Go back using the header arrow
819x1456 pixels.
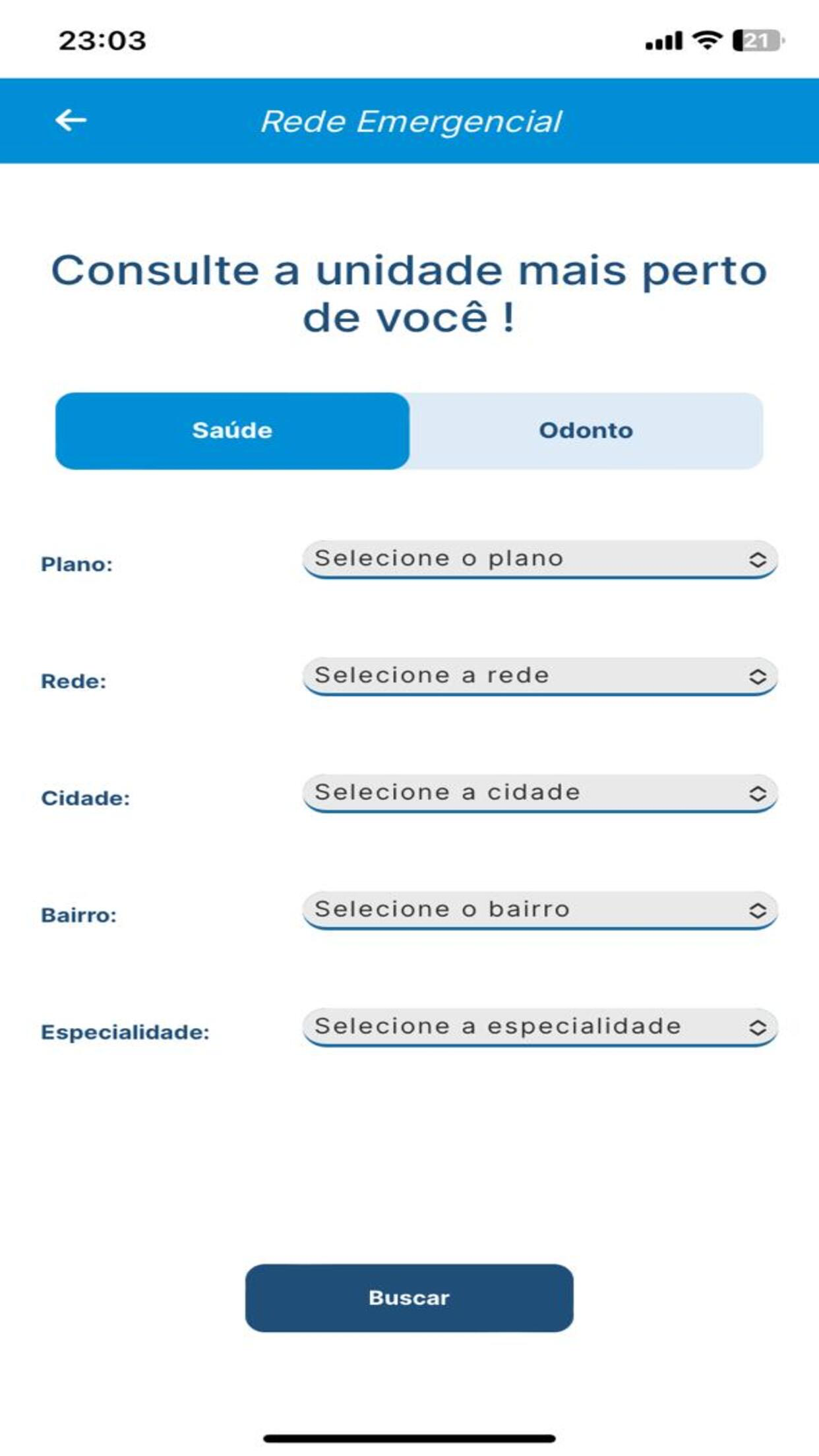[71, 121]
